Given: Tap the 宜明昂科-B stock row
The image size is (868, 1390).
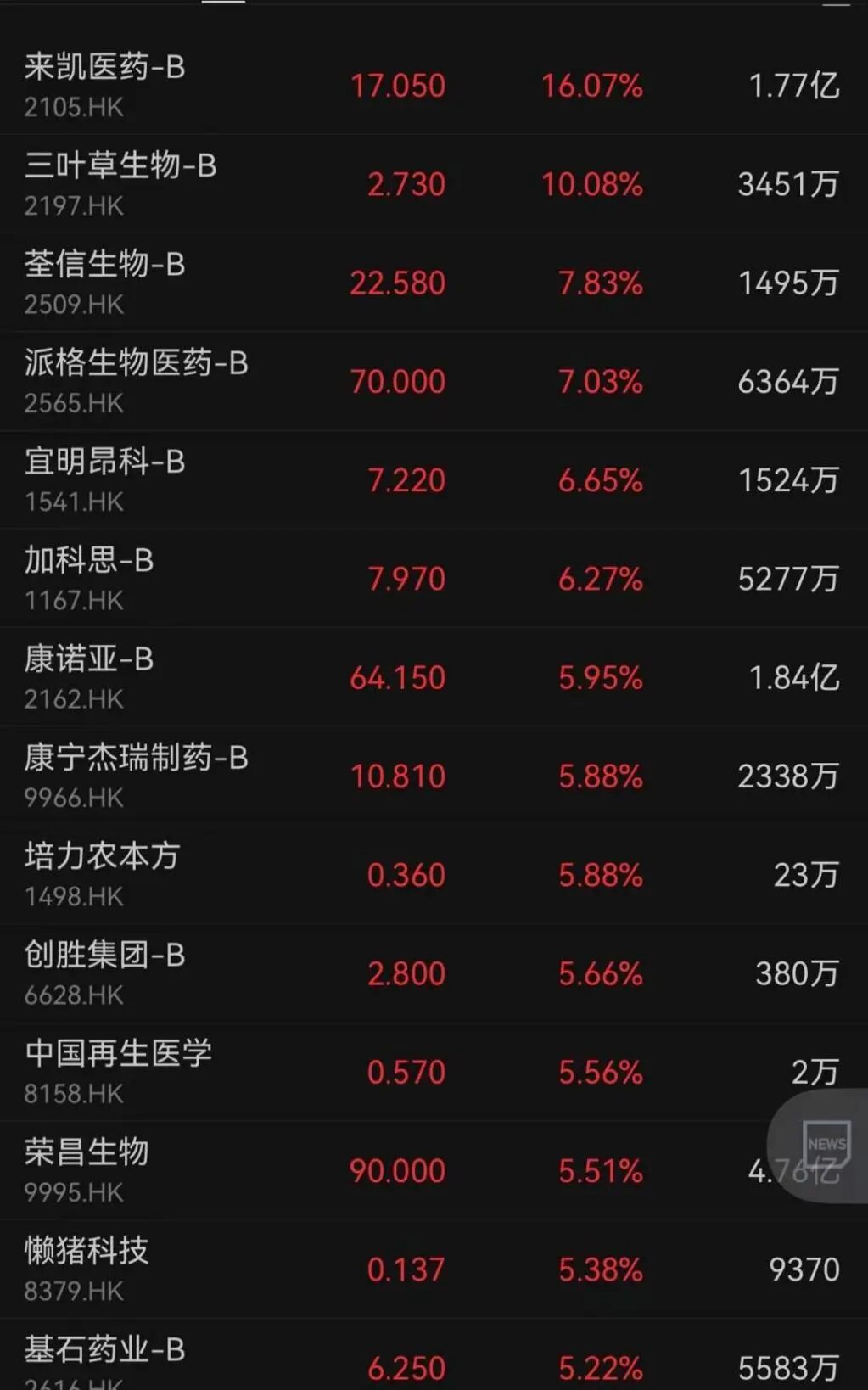Looking at the screenshot, I should [x=104, y=479].
